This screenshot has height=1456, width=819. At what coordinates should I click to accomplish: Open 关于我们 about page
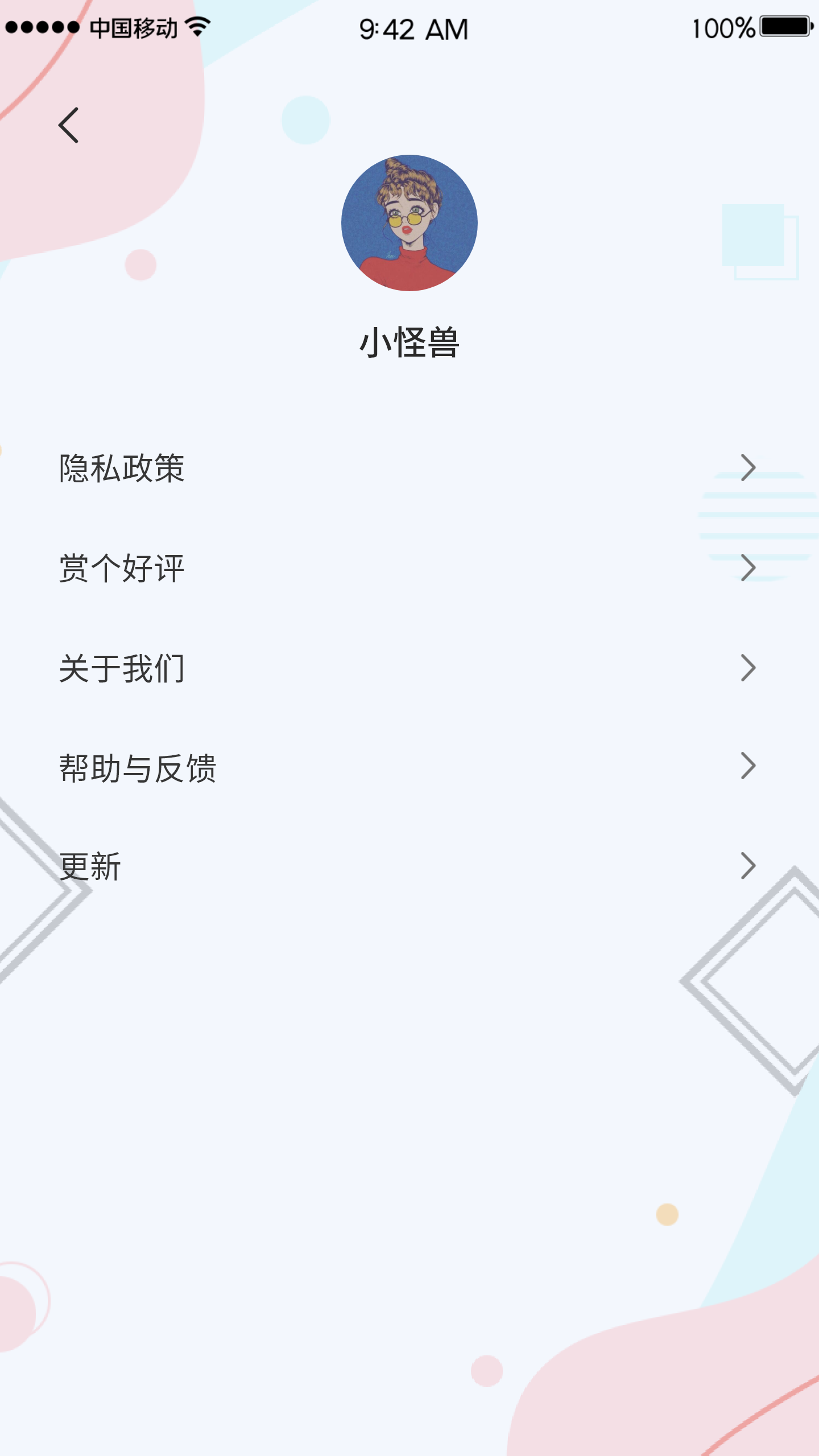[409, 668]
